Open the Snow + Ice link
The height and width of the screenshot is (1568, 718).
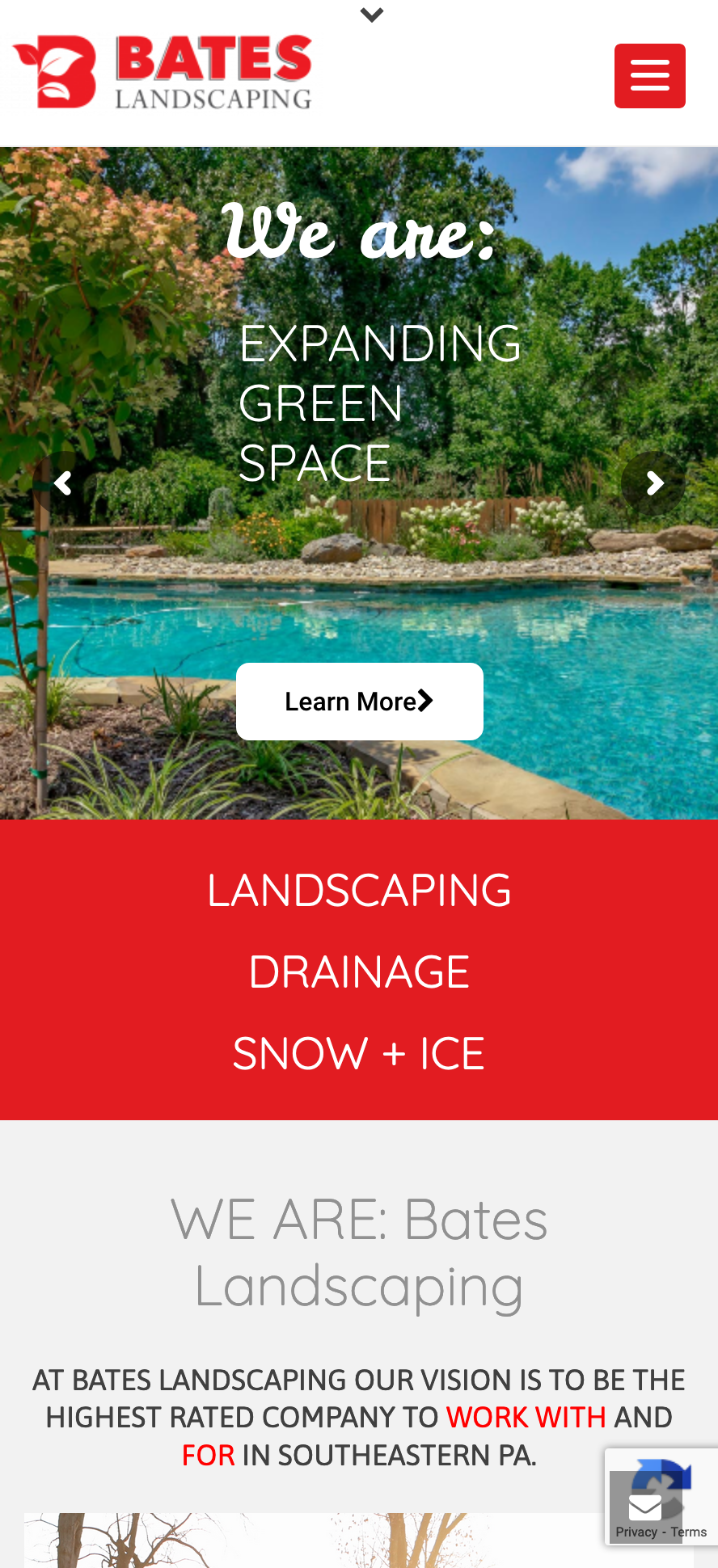tap(359, 1054)
